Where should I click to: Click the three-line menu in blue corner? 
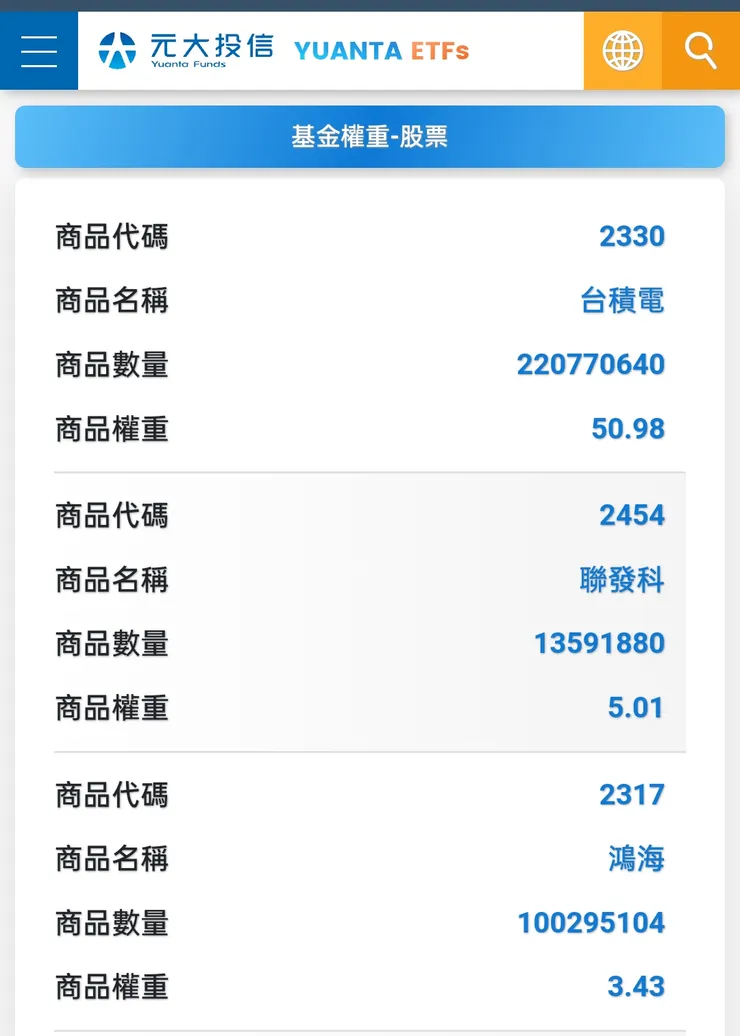(x=38, y=50)
